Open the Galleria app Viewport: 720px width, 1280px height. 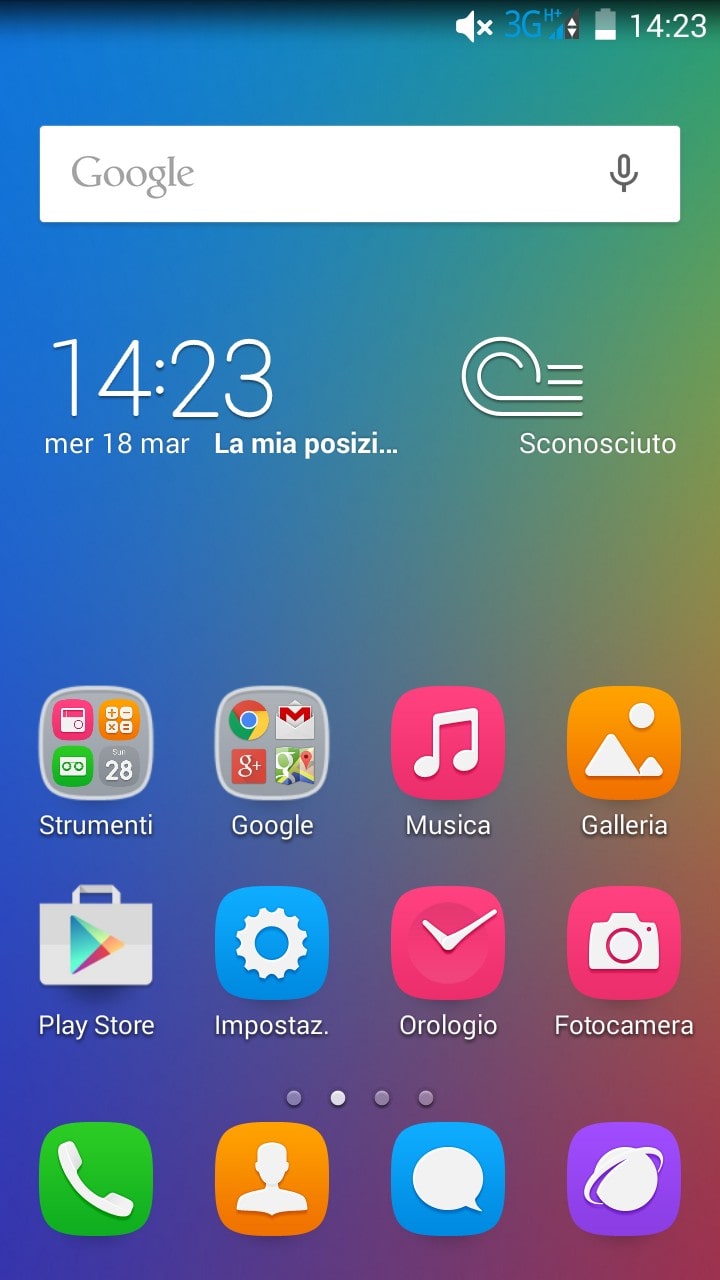click(624, 743)
